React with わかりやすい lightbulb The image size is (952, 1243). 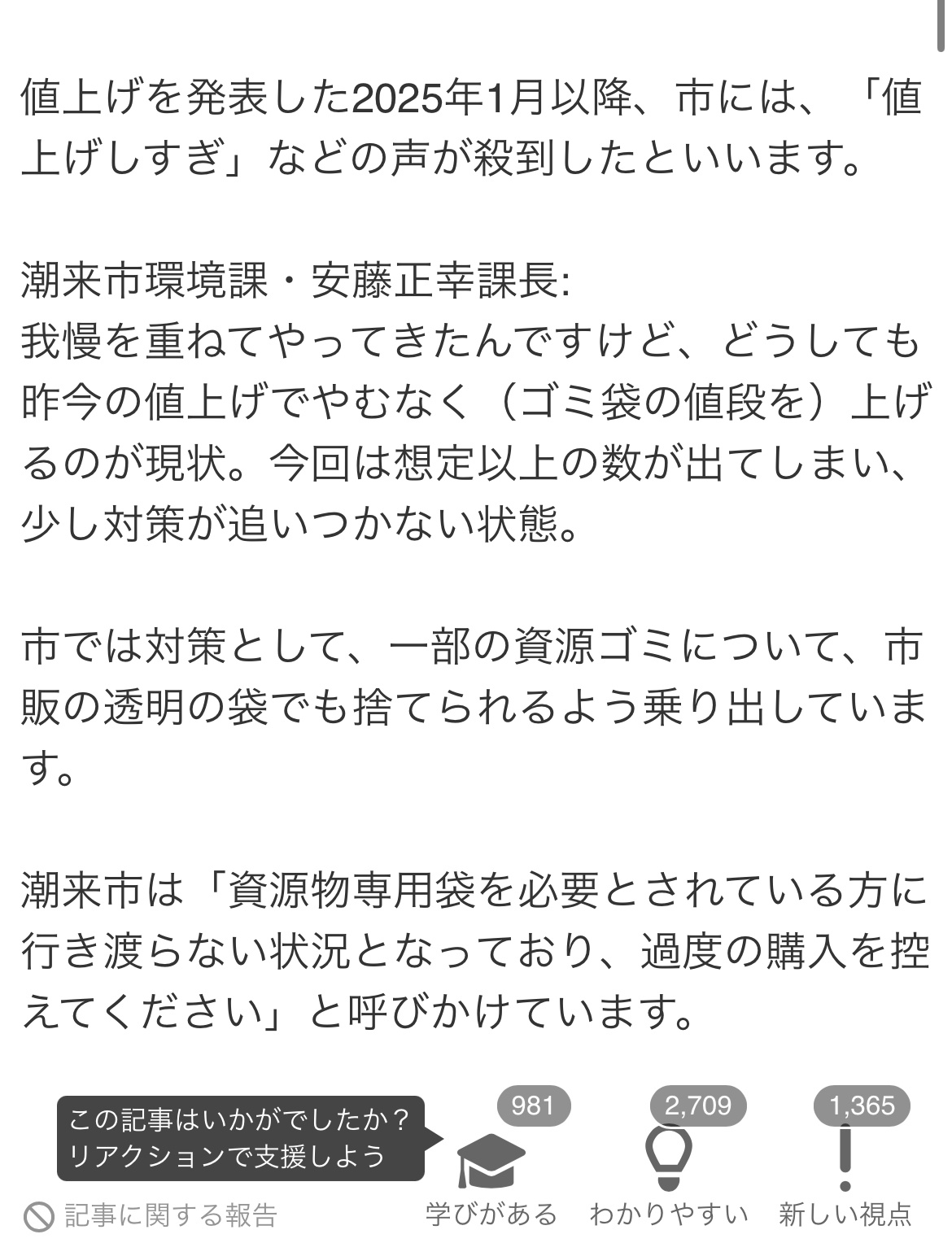click(x=668, y=1158)
